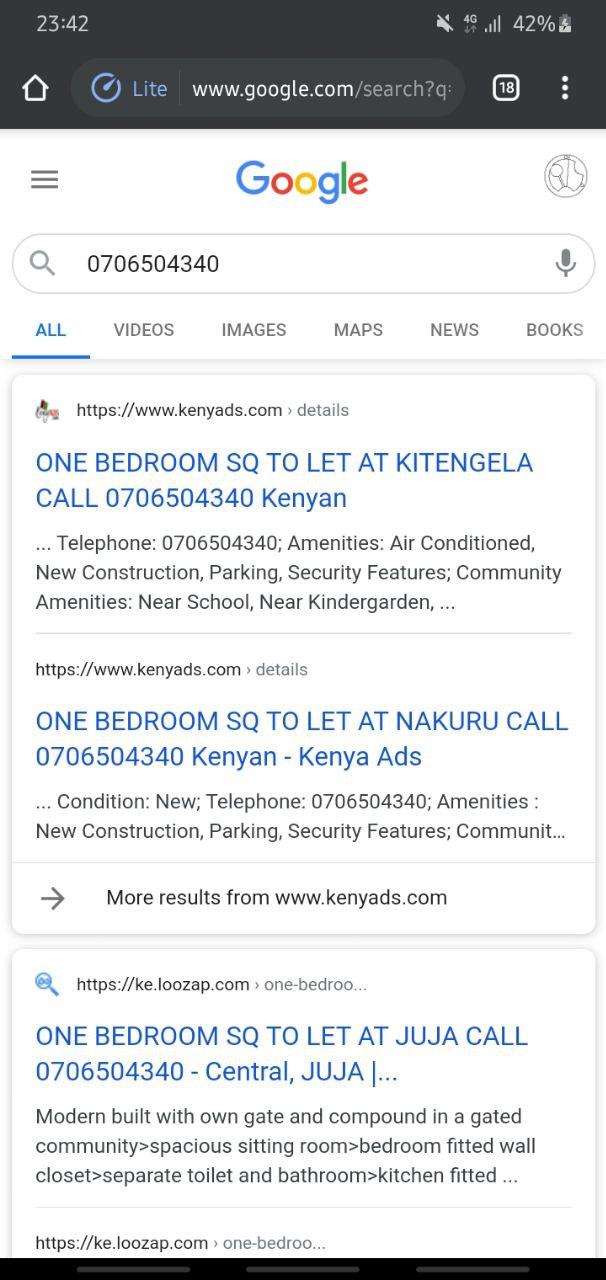
Task: Open the Google account avatar
Action: click(x=565, y=177)
